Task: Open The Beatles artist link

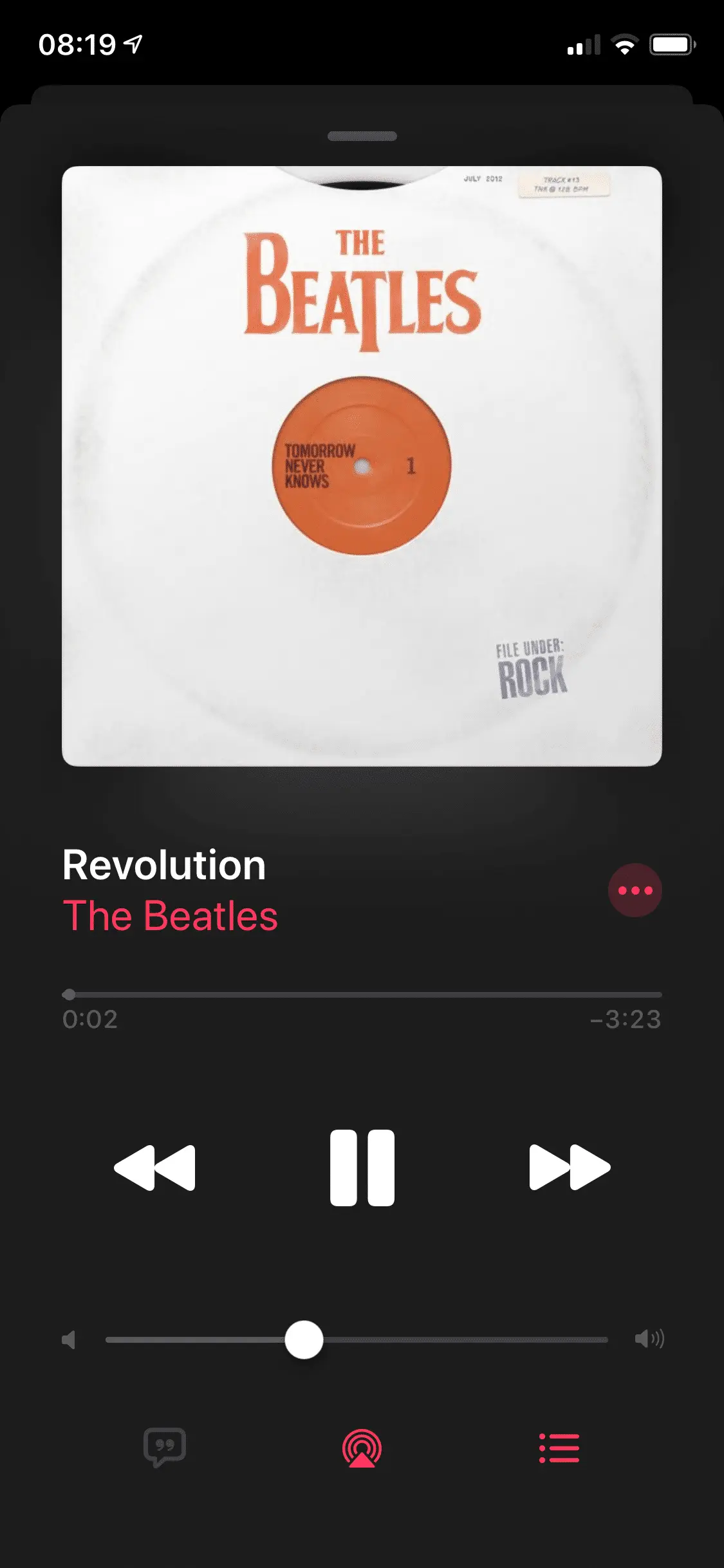Action: (x=170, y=915)
